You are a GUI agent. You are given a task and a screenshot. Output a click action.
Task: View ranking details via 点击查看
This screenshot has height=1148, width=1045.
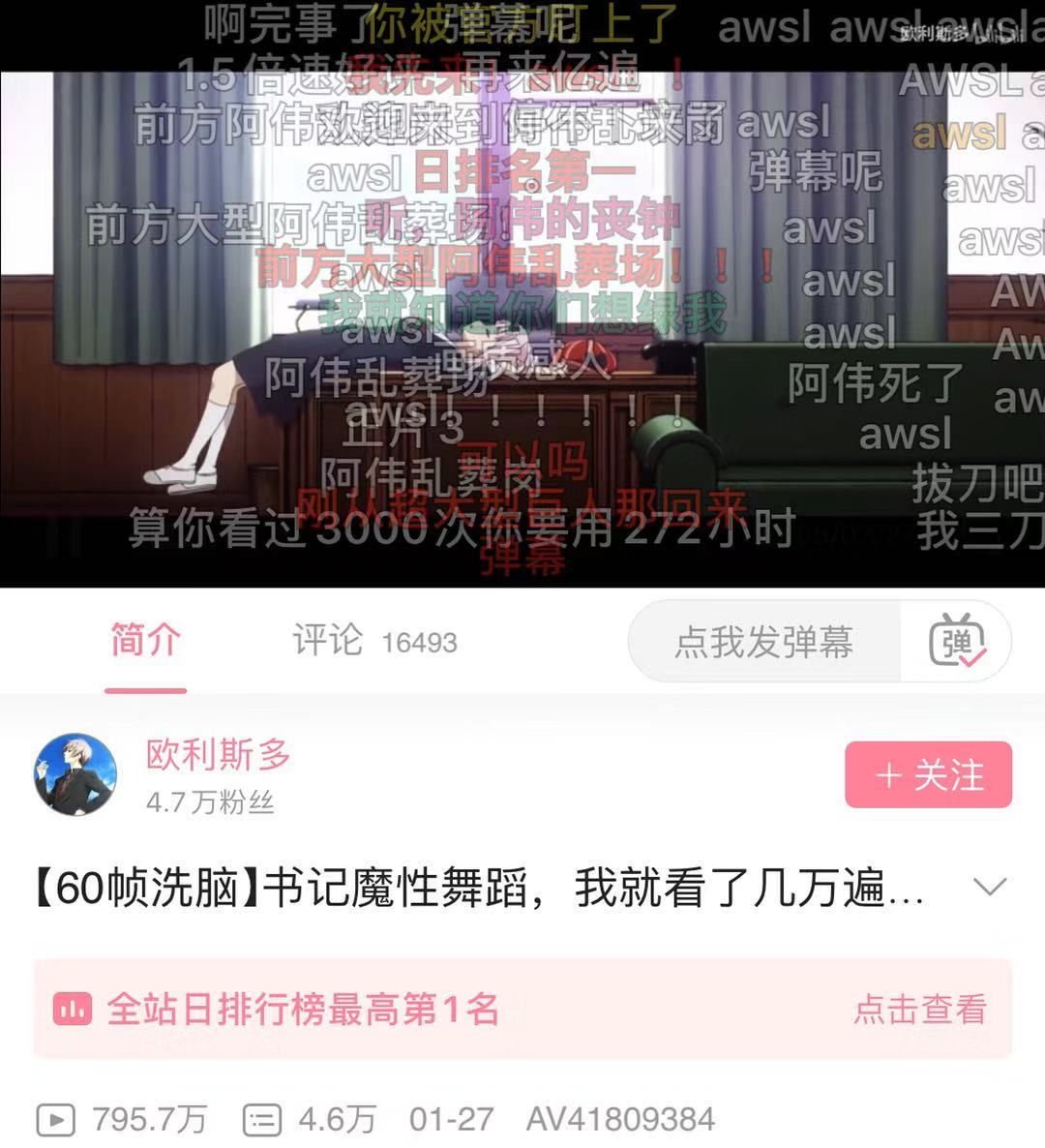click(919, 1010)
